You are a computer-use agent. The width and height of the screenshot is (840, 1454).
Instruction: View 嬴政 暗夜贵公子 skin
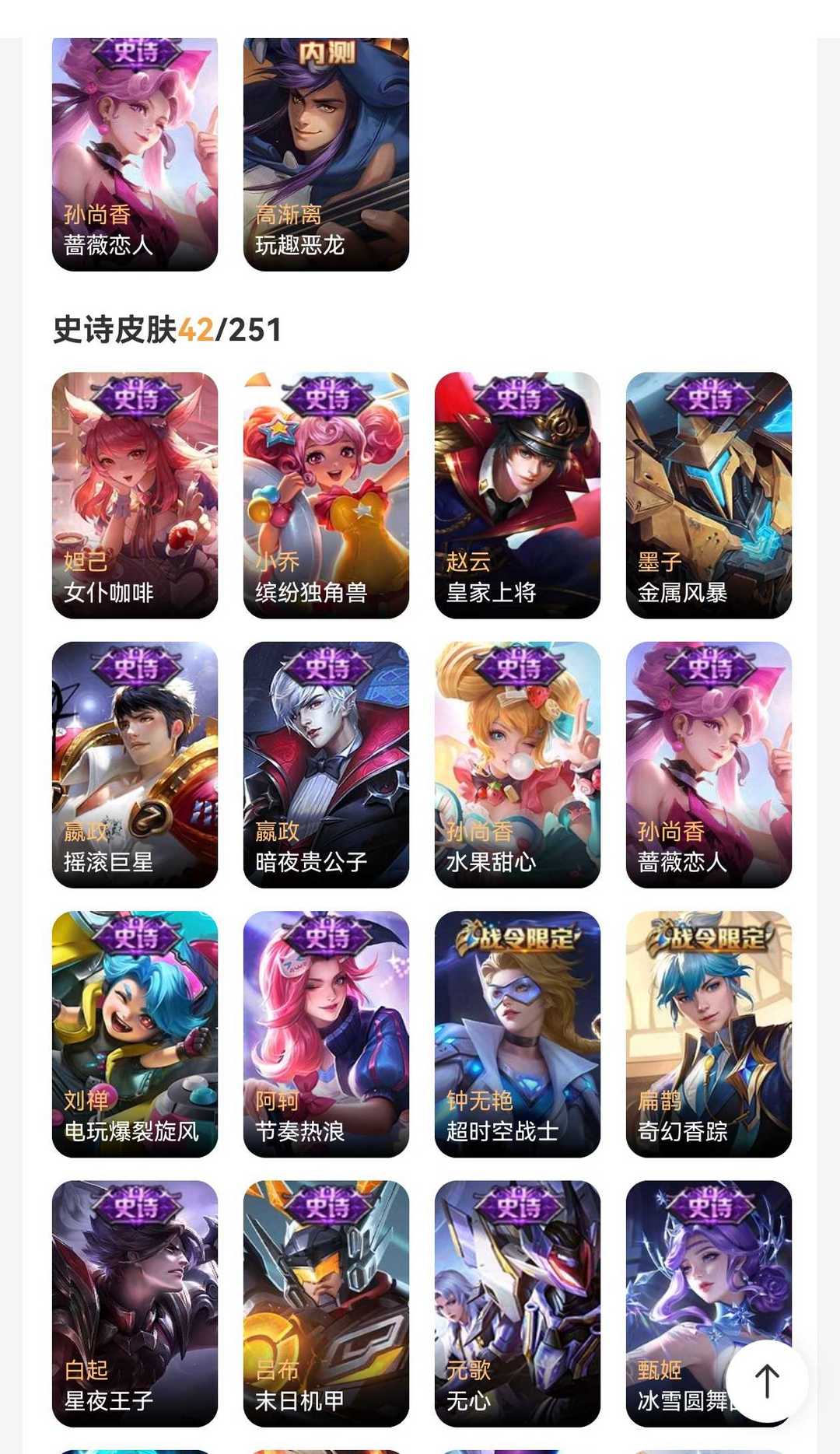pyautogui.click(x=326, y=764)
